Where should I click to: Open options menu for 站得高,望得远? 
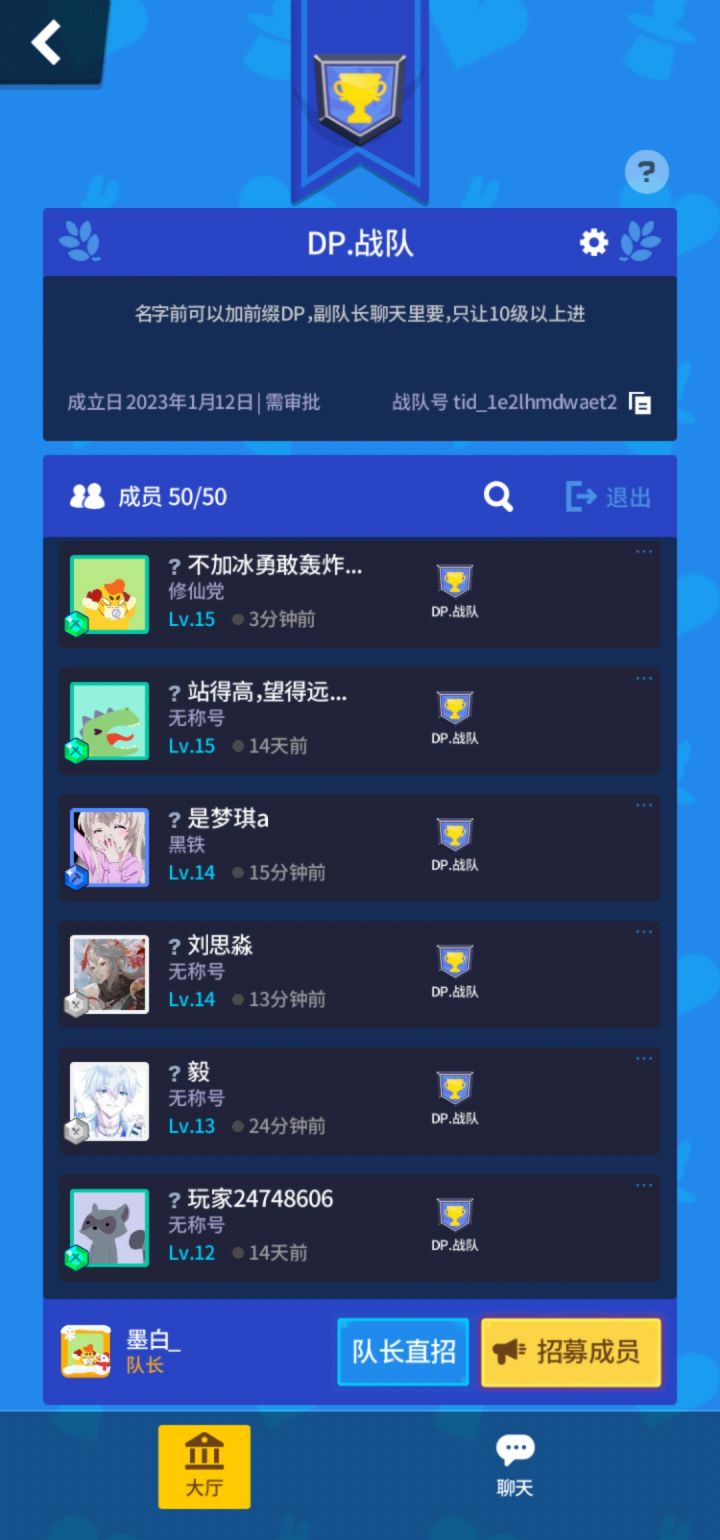tap(643, 677)
